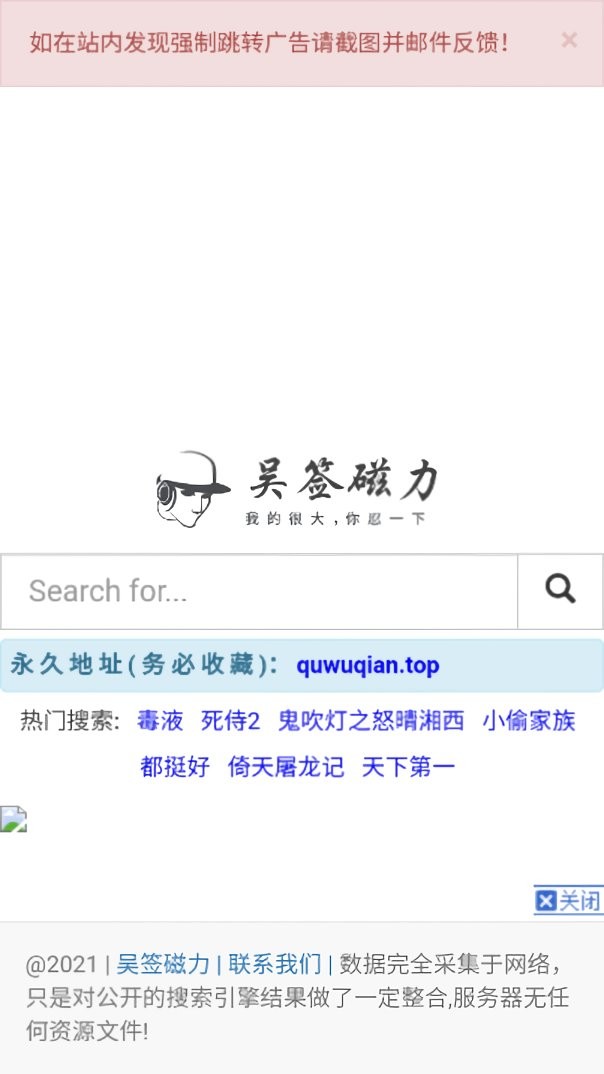The image size is (604, 1074).
Task: Choose hot search 小偷家族
Action: click(x=528, y=720)
